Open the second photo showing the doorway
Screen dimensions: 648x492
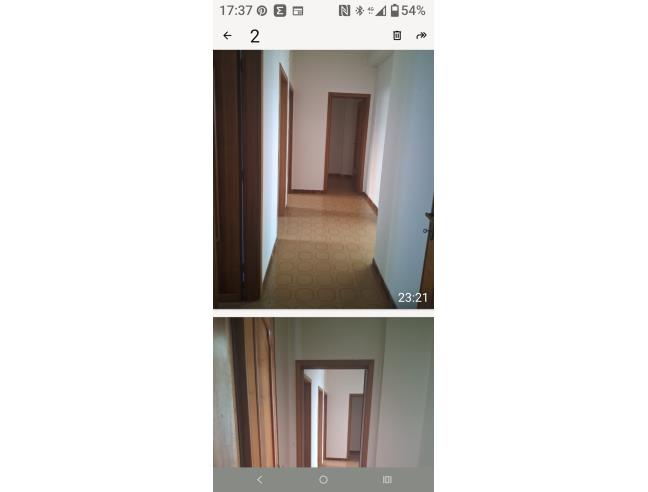click(323, 392)
